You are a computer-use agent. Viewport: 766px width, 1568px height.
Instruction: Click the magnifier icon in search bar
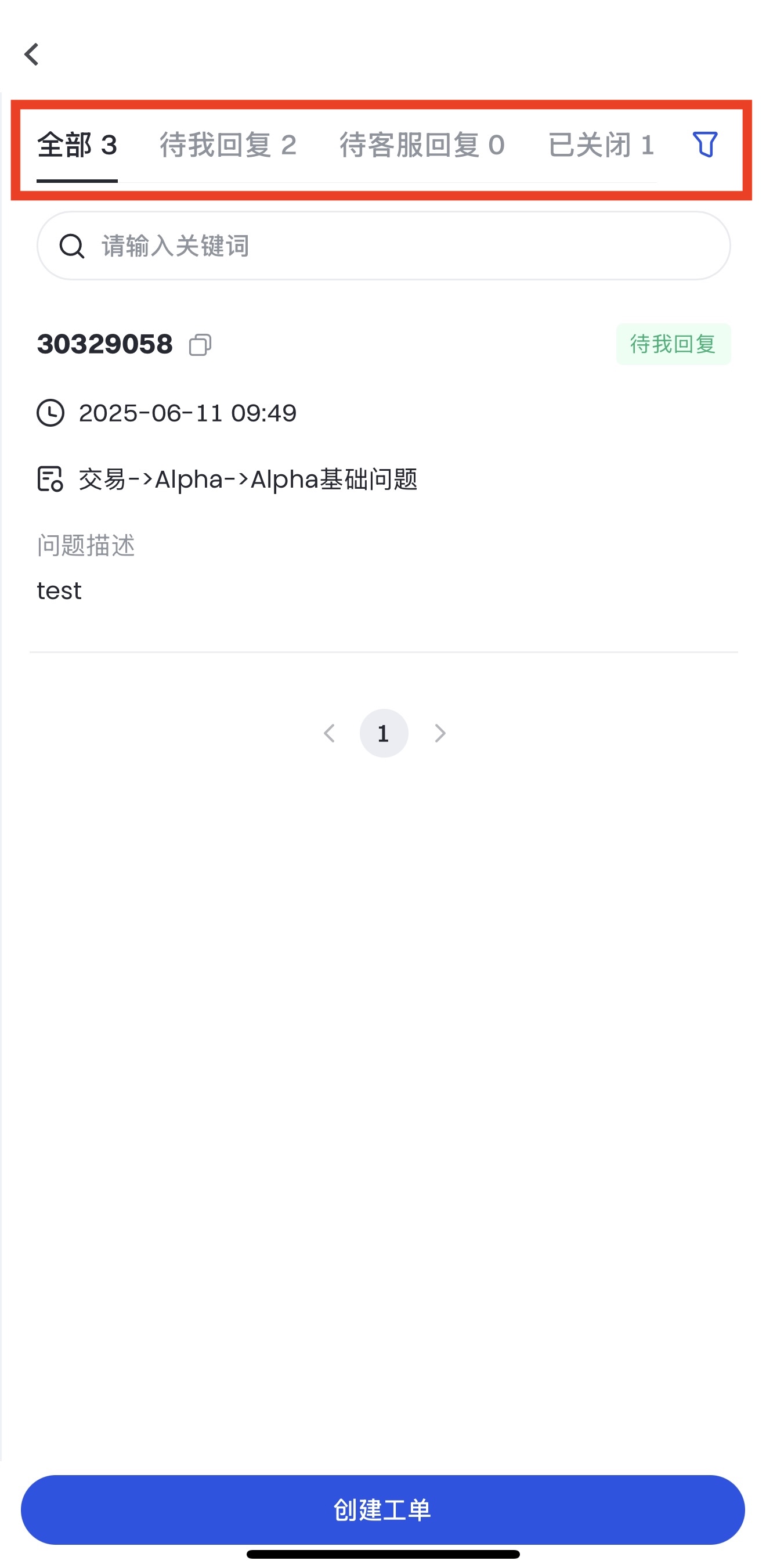pyautogui.click(x=72, y=246)
